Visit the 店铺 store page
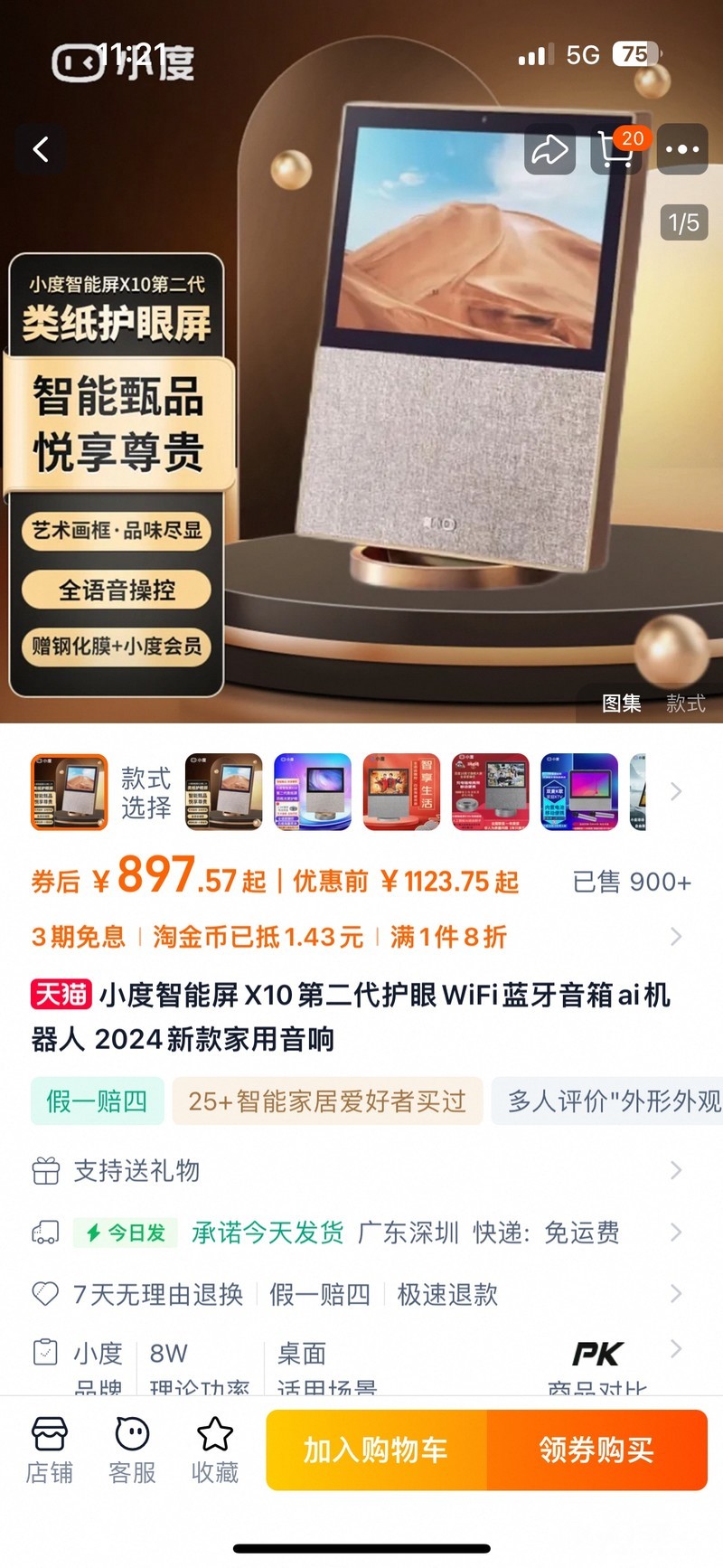This screenshot has width=723, height=1568. point(49,1450)
